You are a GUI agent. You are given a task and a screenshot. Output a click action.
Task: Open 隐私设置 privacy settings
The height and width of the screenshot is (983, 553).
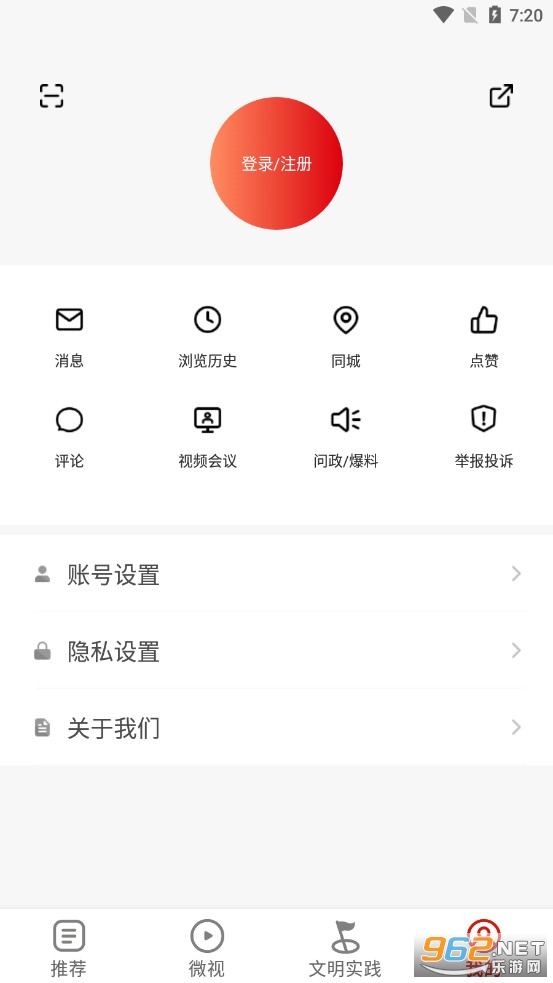(x=276, y=651)
